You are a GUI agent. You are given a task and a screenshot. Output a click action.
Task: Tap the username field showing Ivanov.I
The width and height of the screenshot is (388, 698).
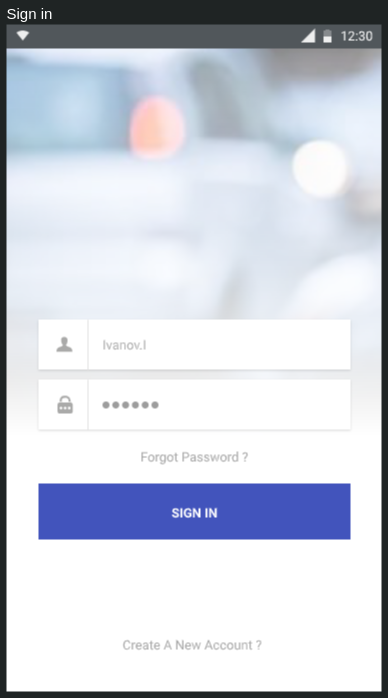click(219, 345)
